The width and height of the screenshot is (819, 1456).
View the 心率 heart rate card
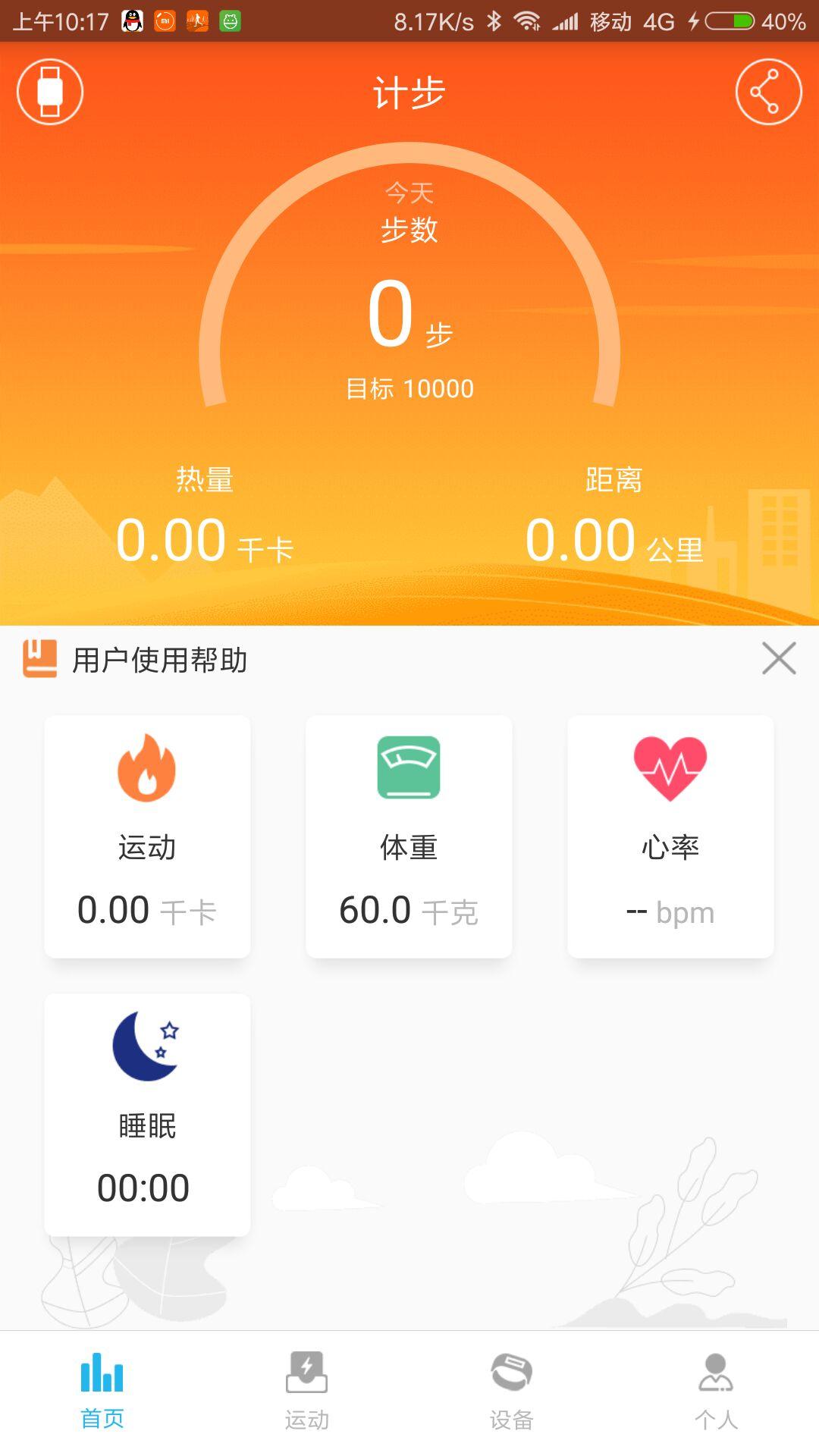[x=670, y=836]
